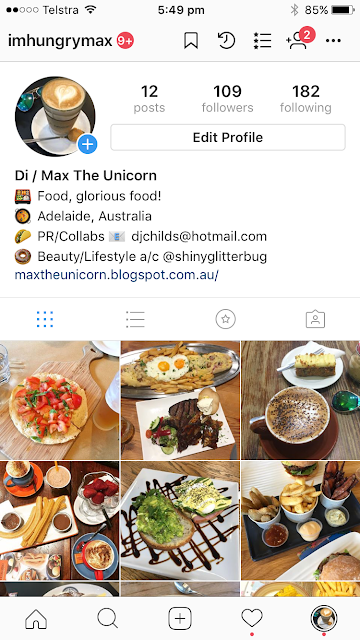Screen dimensions: 360x640
Task: Open saved posts bookmark icon
Action: coord(191,41)
